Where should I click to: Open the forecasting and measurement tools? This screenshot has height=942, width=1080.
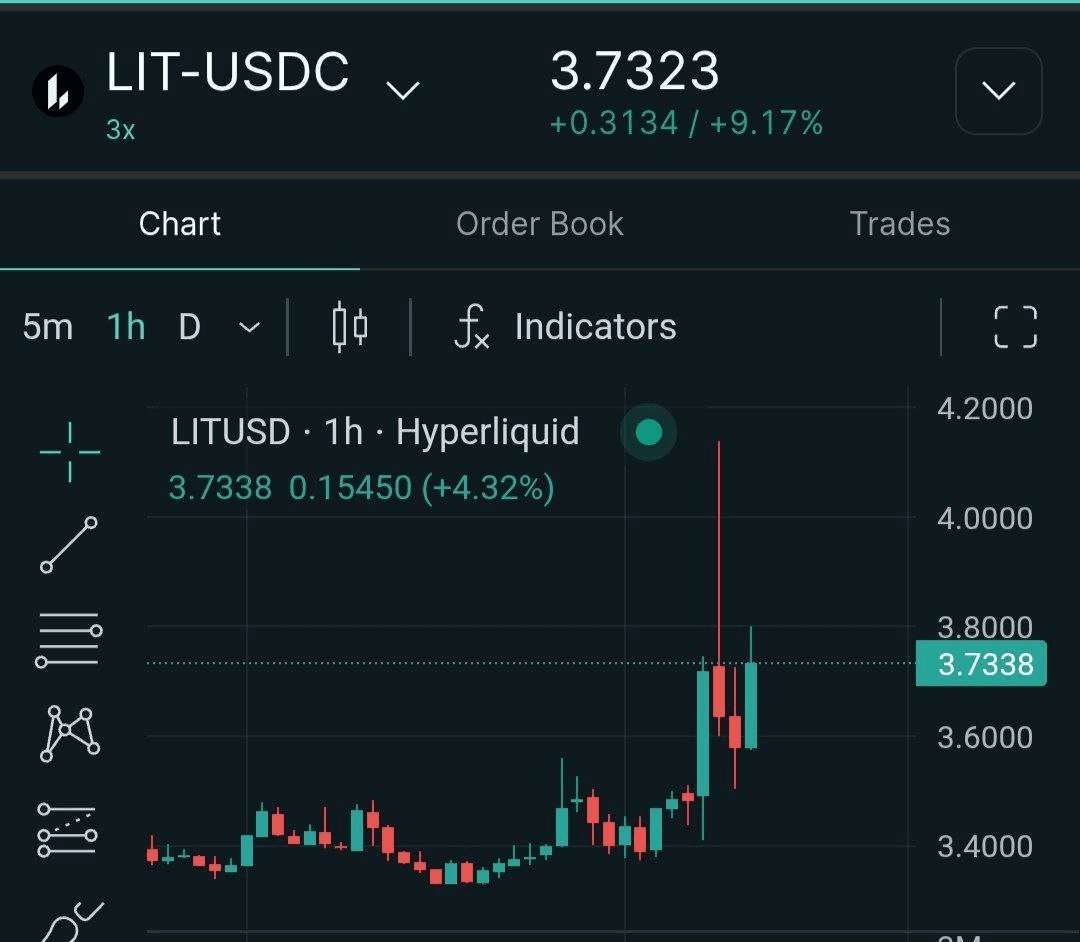point(67,829)
